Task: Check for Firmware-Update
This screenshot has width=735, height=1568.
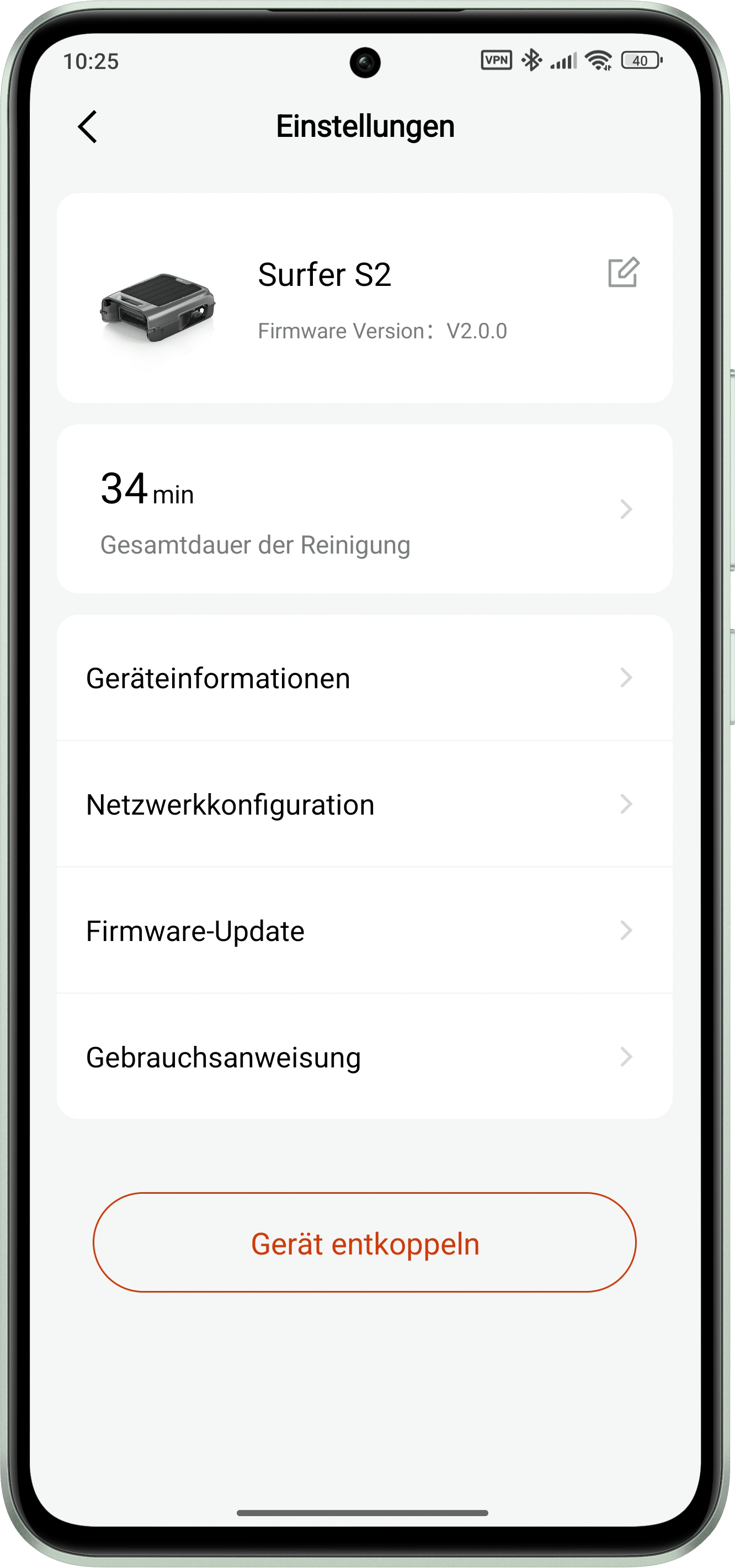Action: (364, 931)
